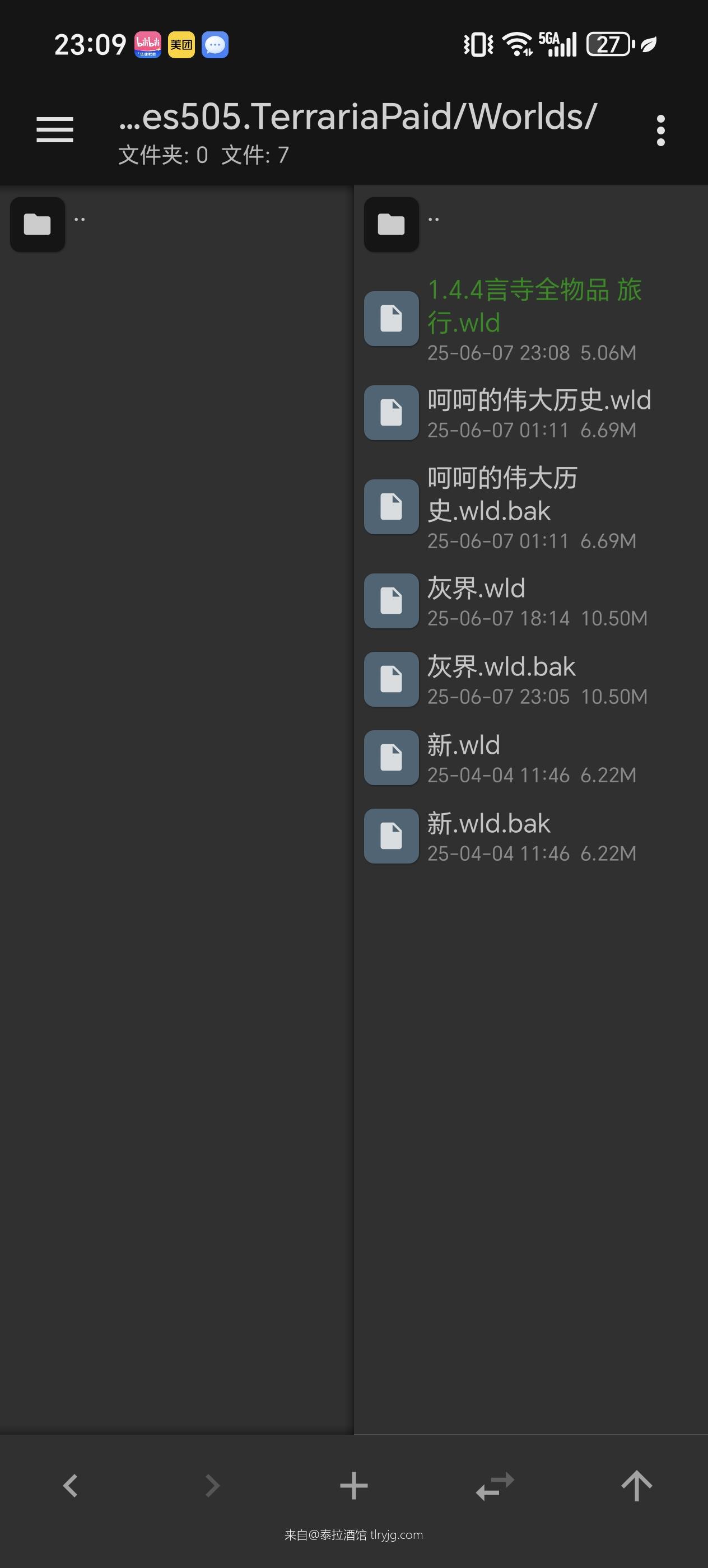
Task: Tap the plus button to create new item
Action: pos(353,1486)
